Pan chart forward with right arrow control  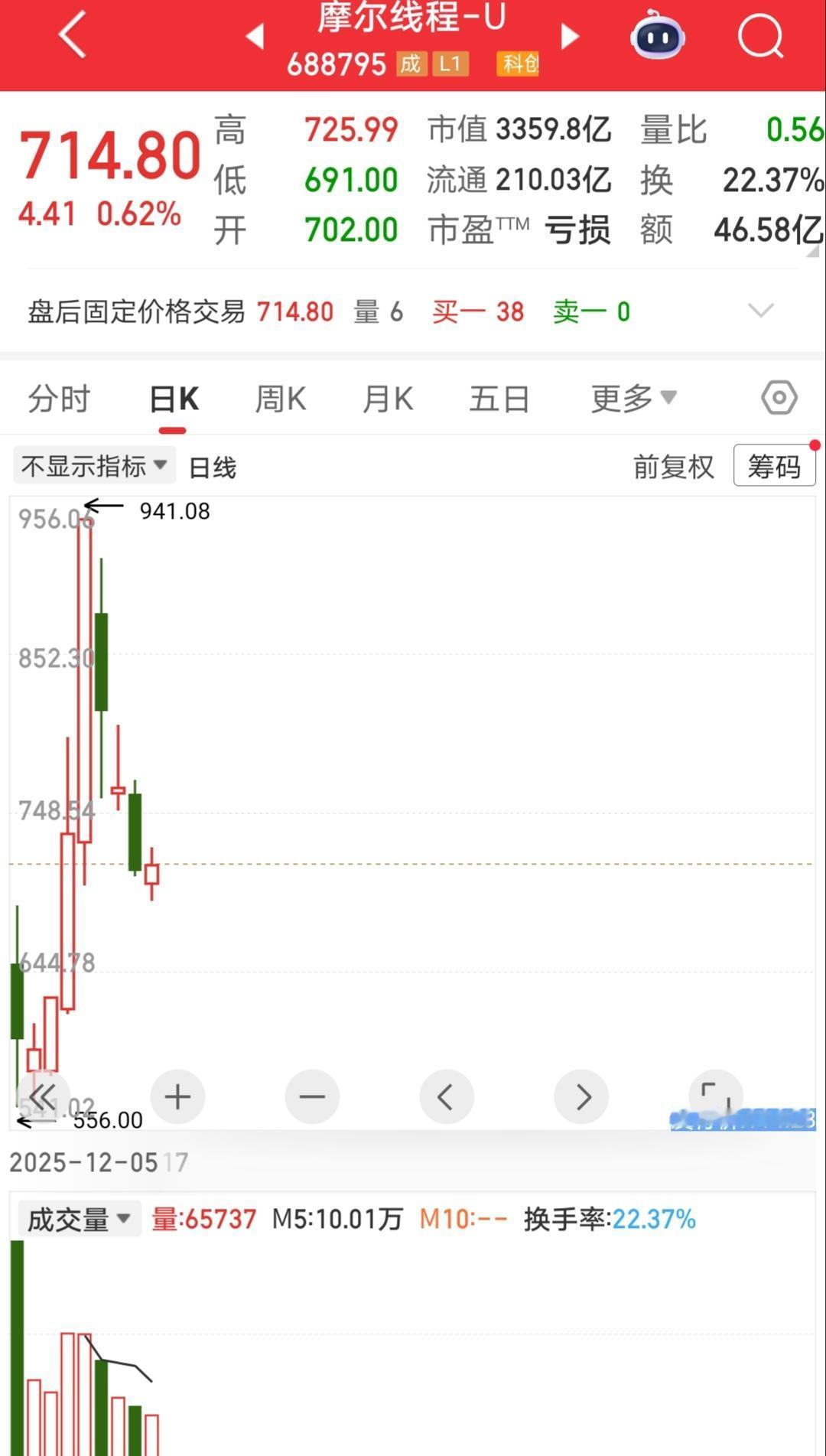[x=581, y=1096]
